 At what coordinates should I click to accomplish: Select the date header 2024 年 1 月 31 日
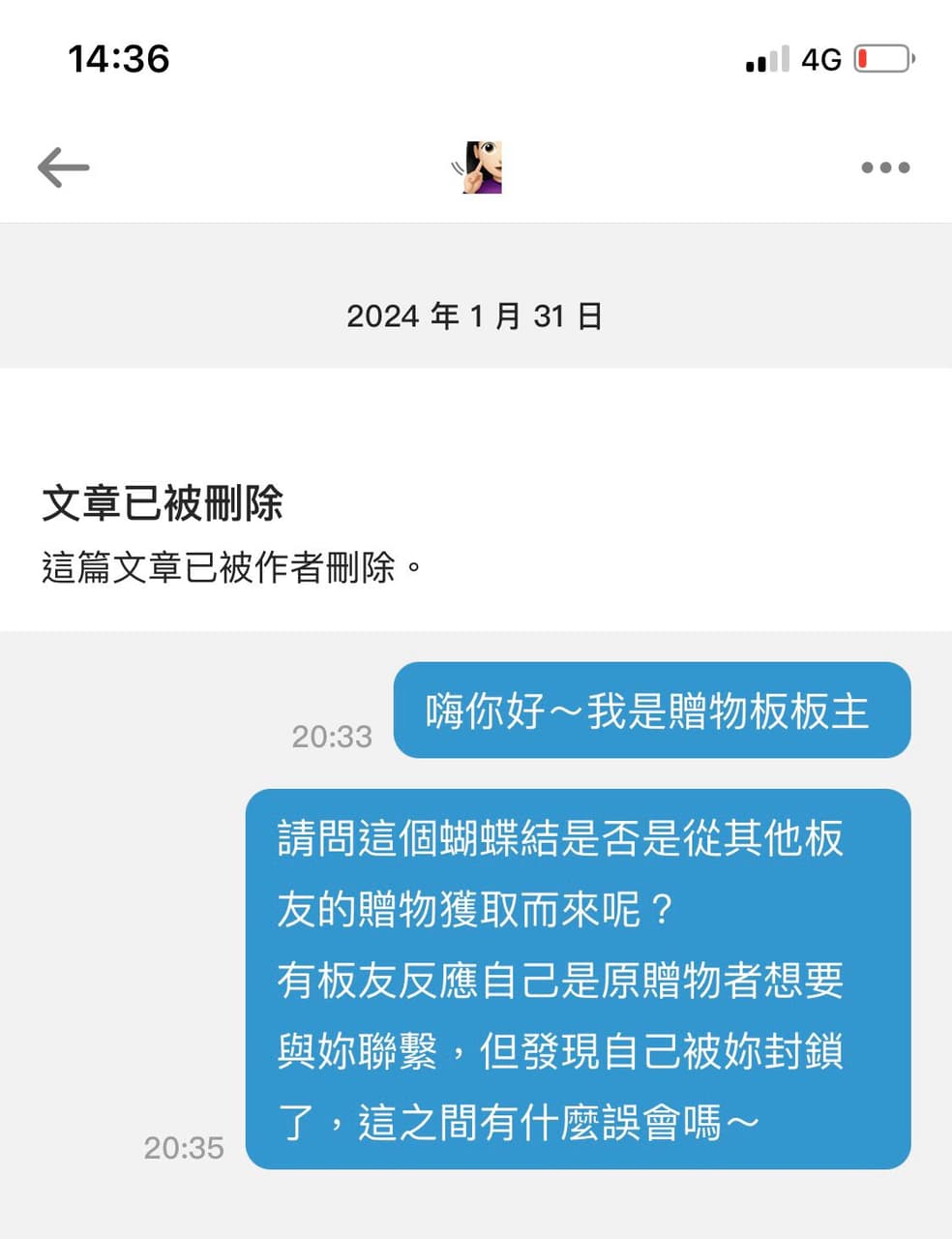pyautogui.click(x=475, y=316)
